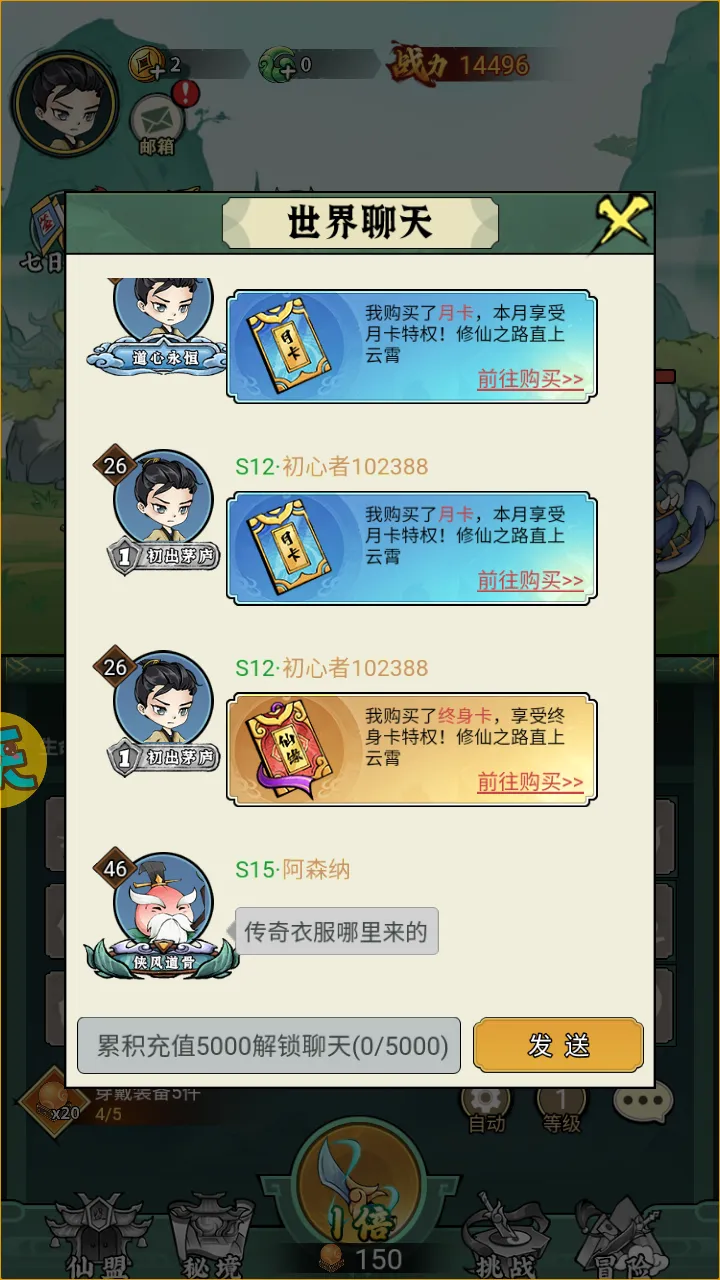Click the chat input field showing recharge requirement
The image size is (720, 1280).
tap(268, 1045)
